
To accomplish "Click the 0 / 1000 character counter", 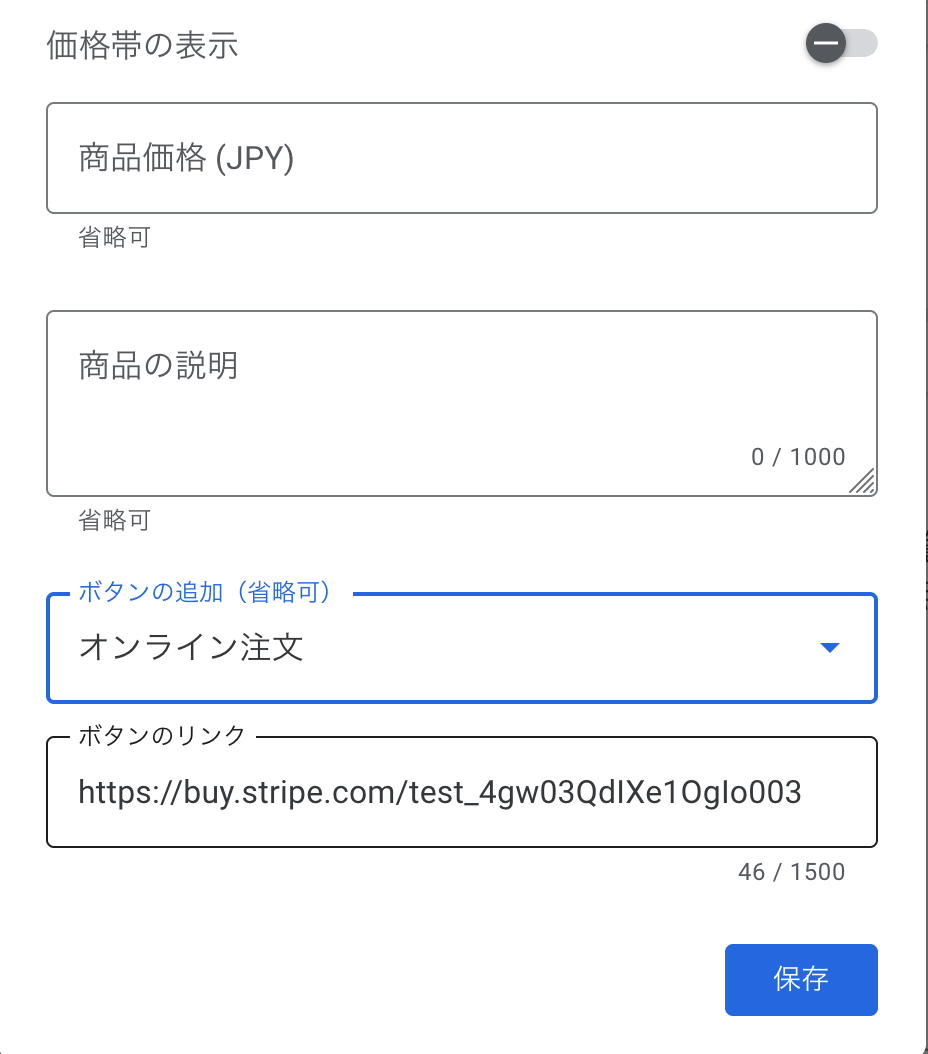I will click(x=797, y=456).
